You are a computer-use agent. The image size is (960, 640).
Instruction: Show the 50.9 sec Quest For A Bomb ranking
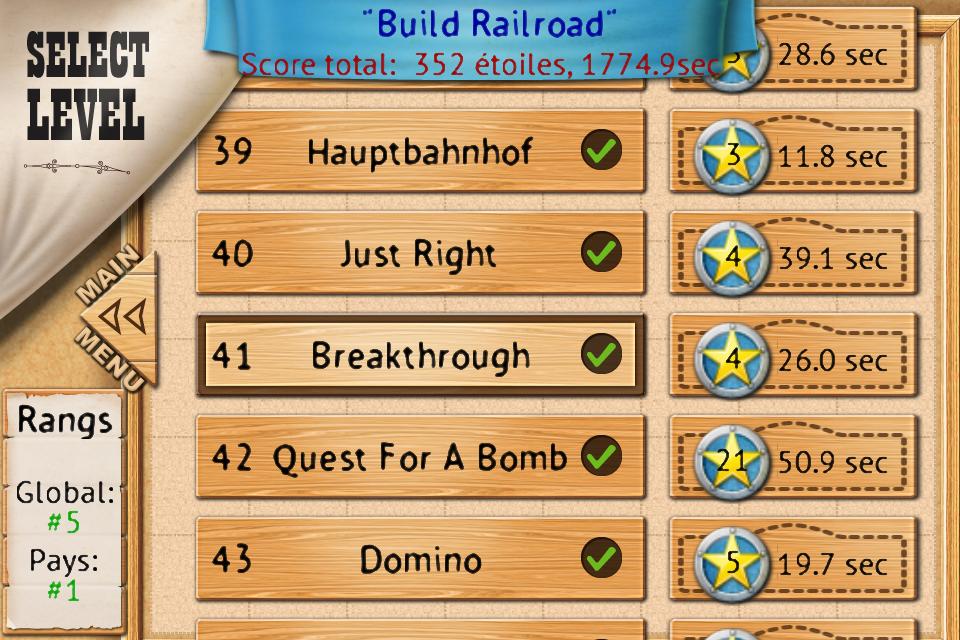pos(792,461)
